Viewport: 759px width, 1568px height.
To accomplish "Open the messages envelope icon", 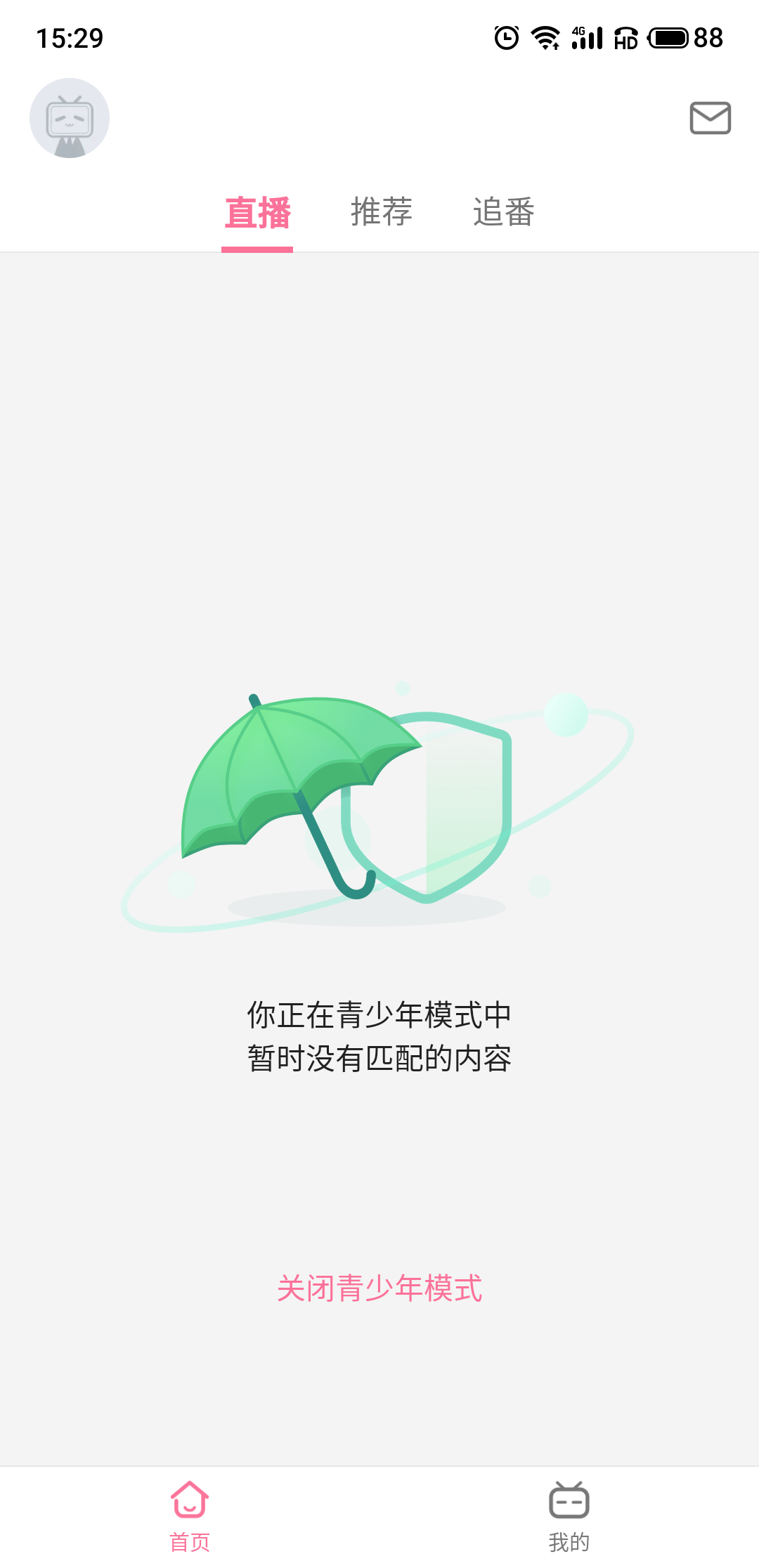I will [x=710, y=118].
